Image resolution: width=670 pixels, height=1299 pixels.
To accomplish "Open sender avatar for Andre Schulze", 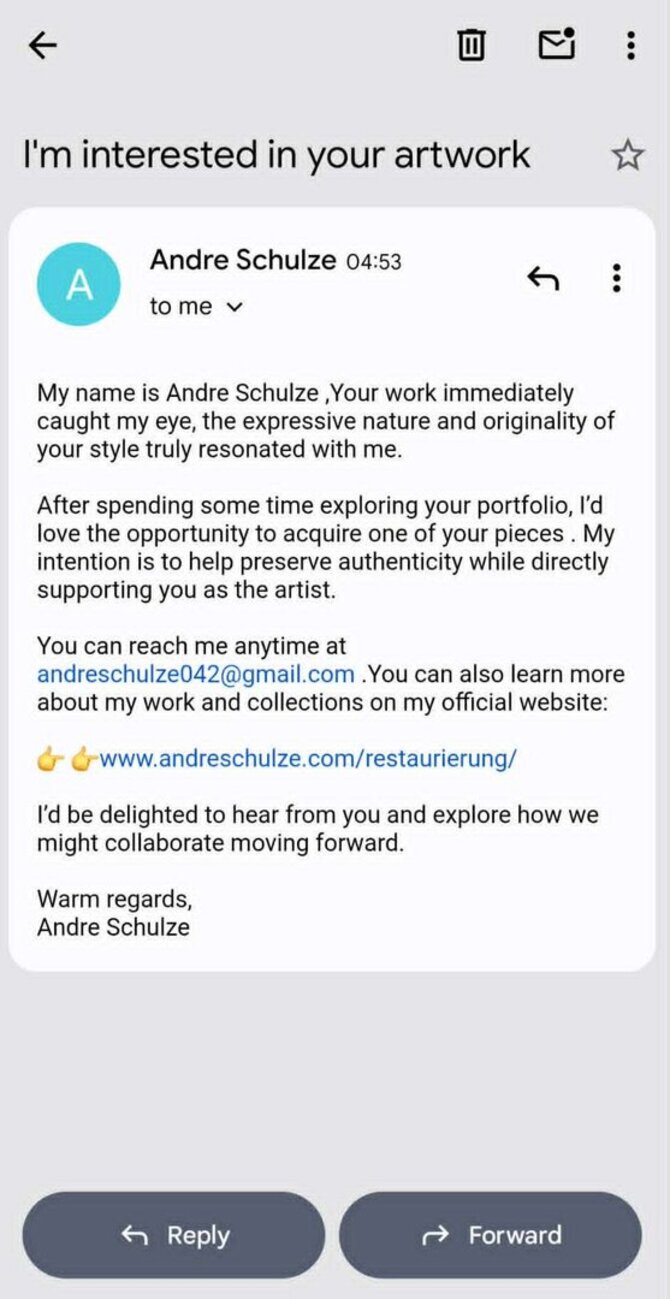I will pyautogui.click(x=79, y=285).
